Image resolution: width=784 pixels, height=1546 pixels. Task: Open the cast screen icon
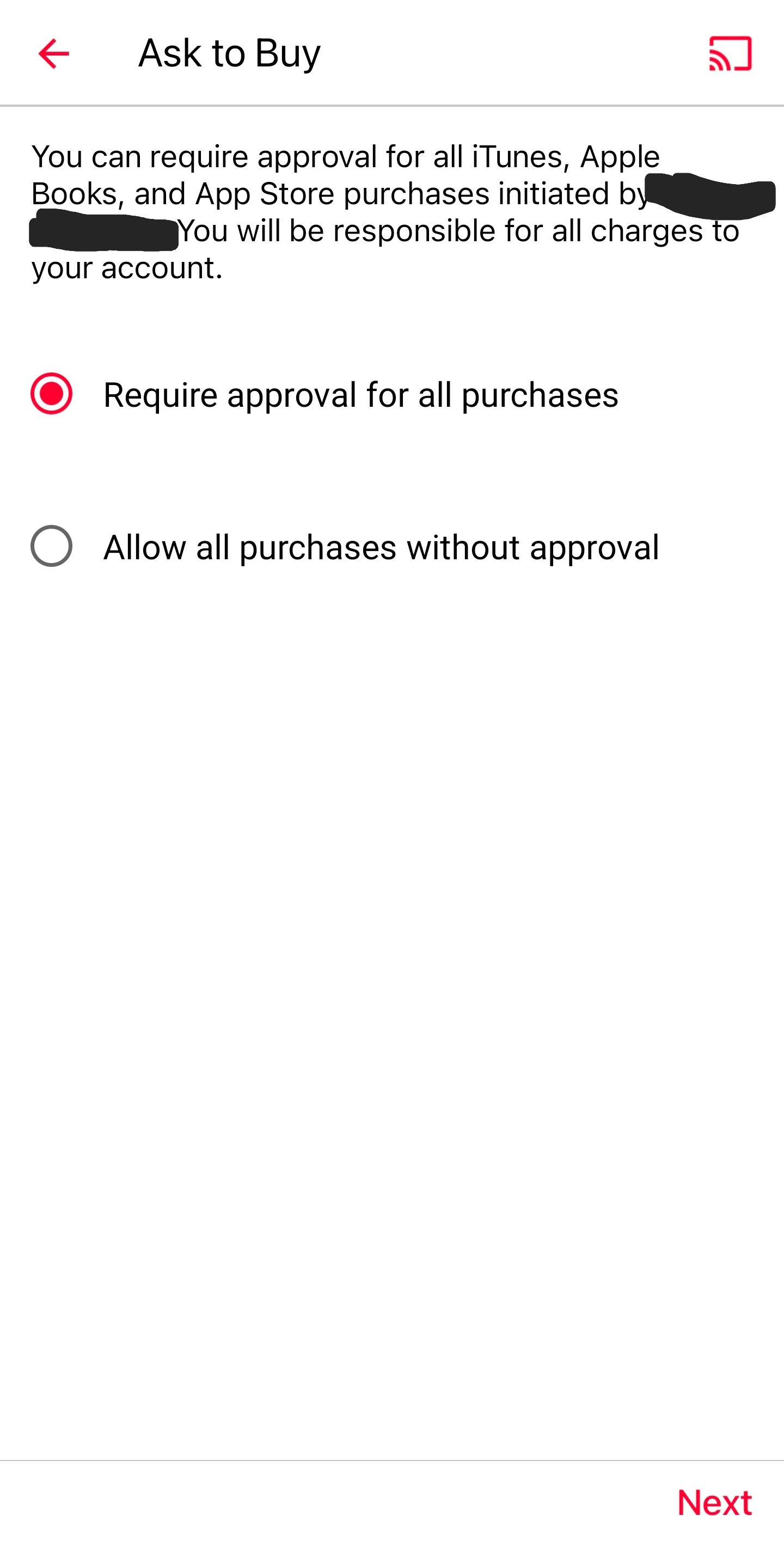[730, 54]
